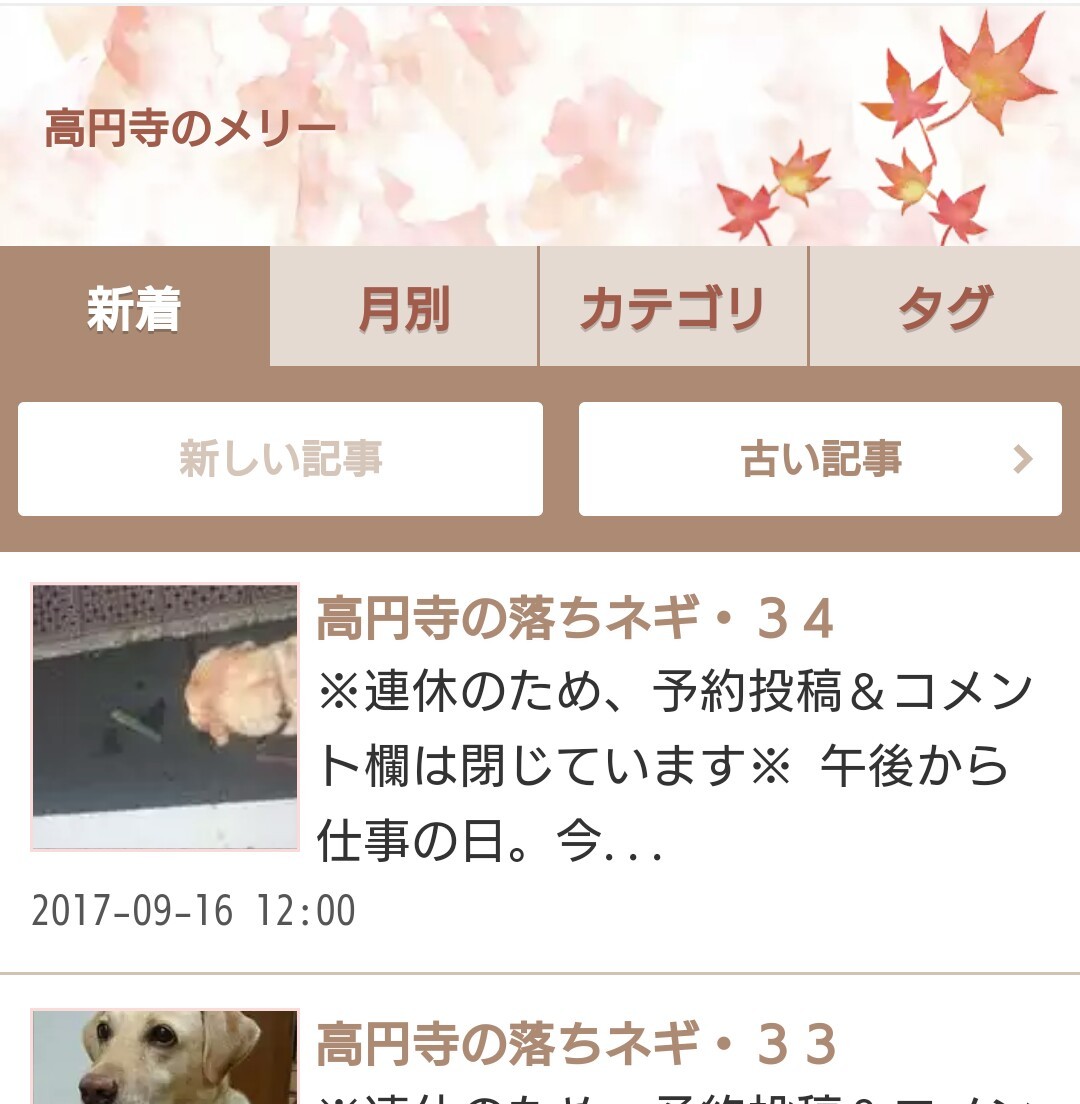
Task: Select the 新着 tab
Action: pyautogui.click(x=134, y=307)
